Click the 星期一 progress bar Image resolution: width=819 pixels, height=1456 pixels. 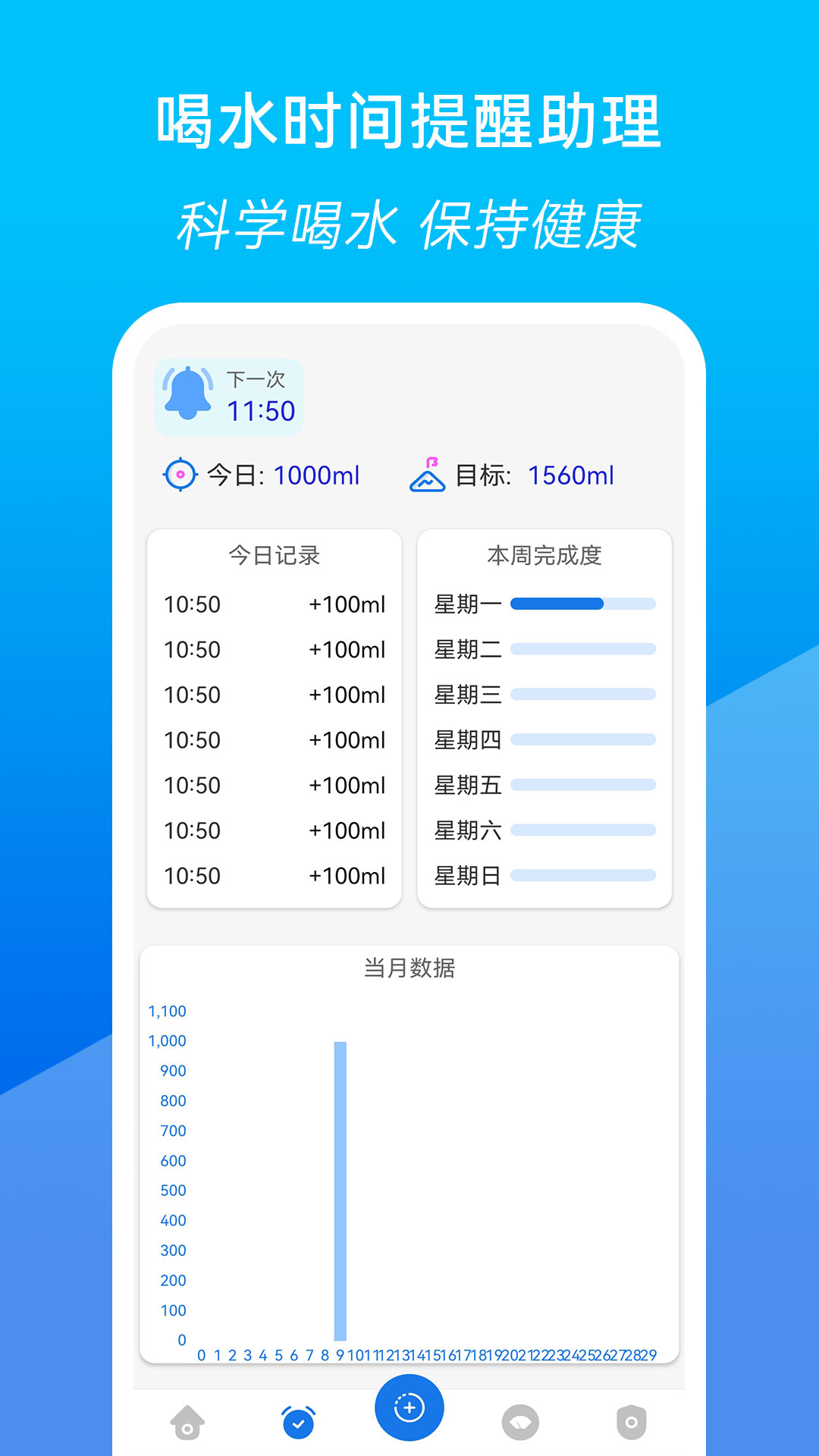point(584,604)
